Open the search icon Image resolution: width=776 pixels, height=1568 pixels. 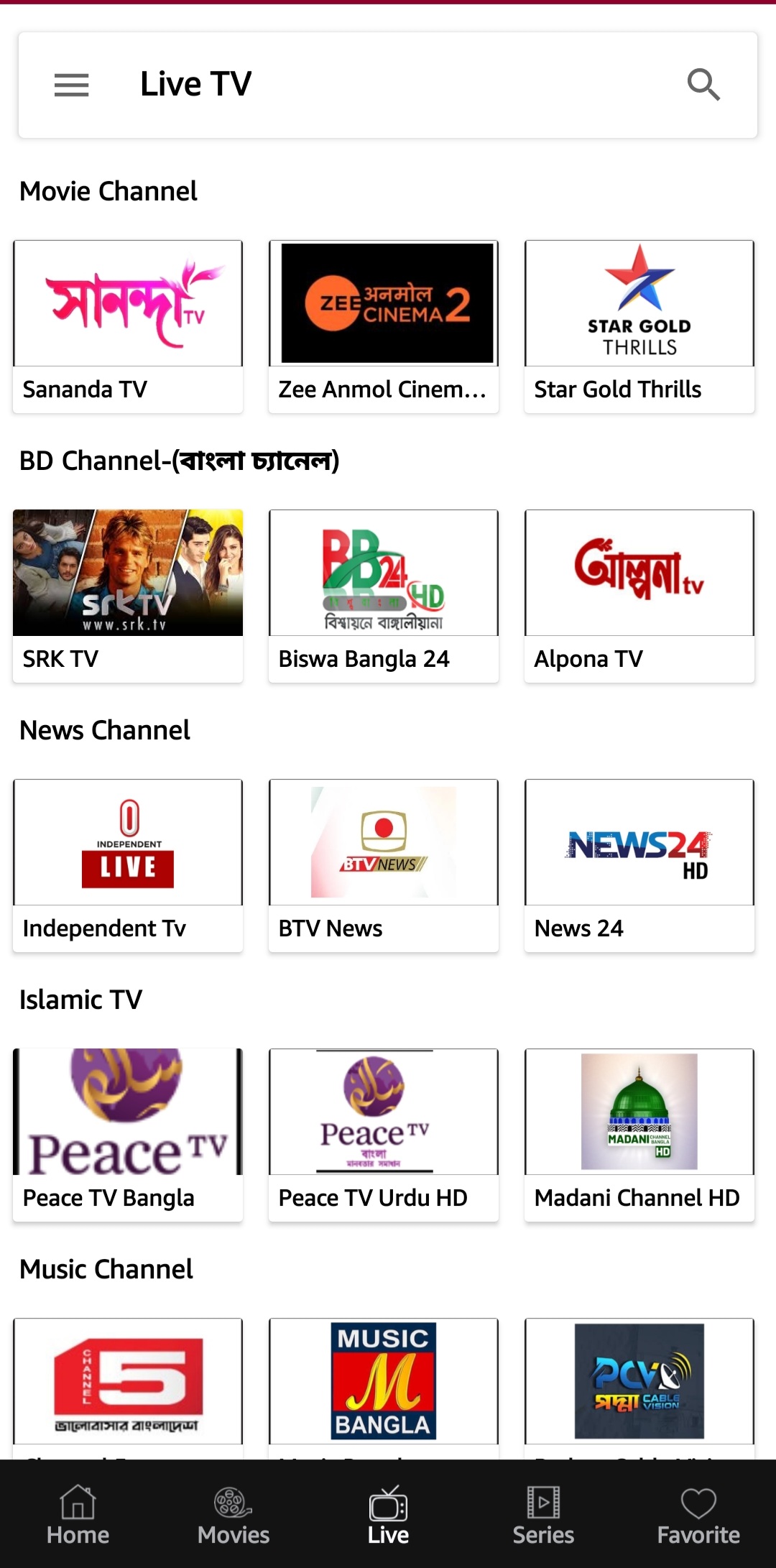coord(703,85)
